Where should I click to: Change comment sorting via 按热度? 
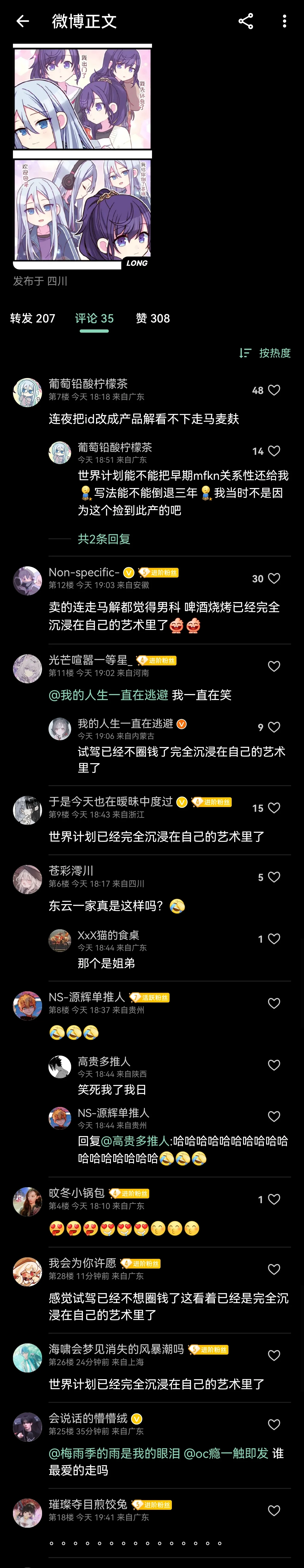click(266, 353)
